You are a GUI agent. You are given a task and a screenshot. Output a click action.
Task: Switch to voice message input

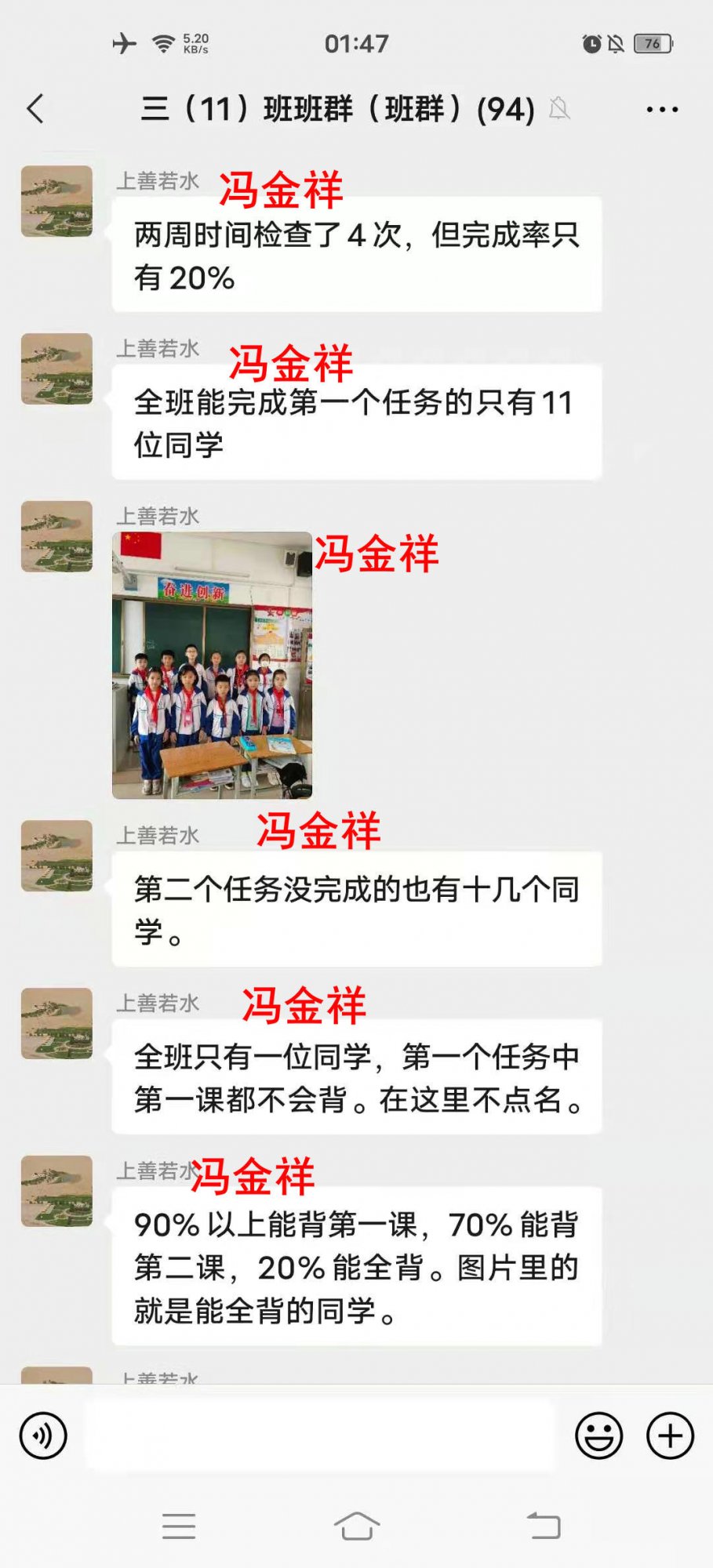coord(43,1436)
